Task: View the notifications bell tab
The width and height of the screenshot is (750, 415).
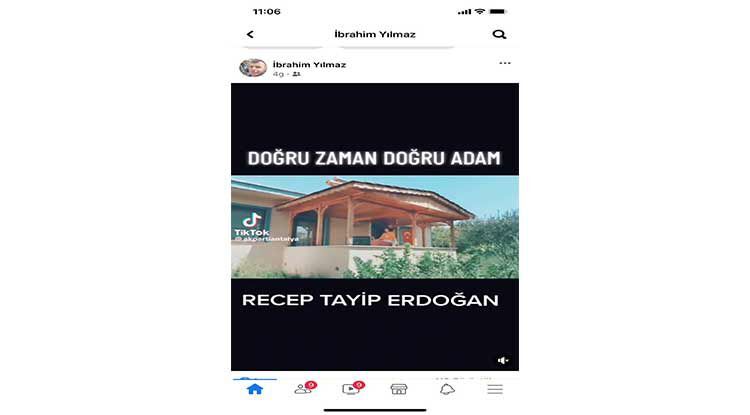Action: tap(447, 389)
